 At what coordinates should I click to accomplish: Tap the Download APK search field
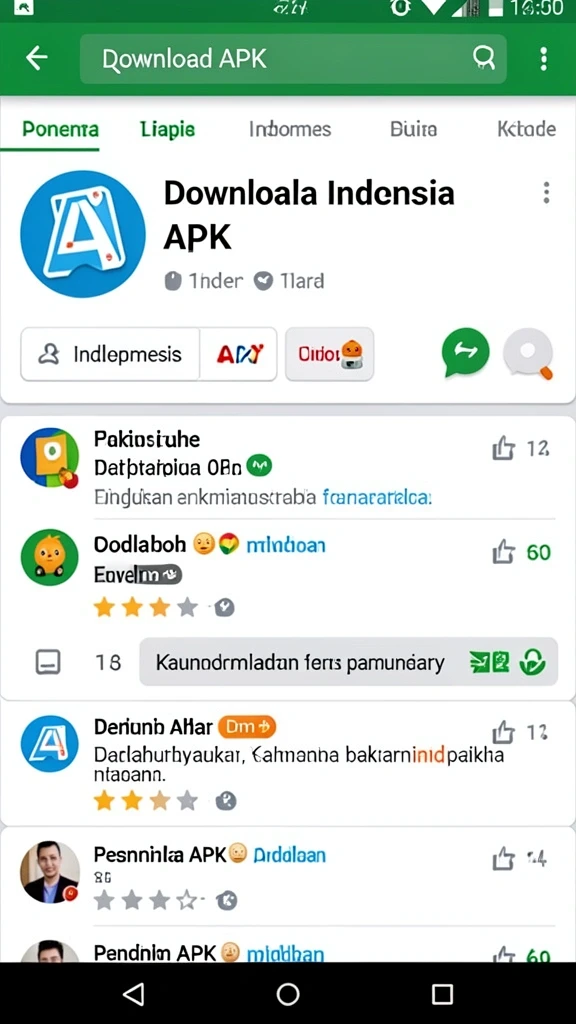pyautogui.click(x=293, y=59)
